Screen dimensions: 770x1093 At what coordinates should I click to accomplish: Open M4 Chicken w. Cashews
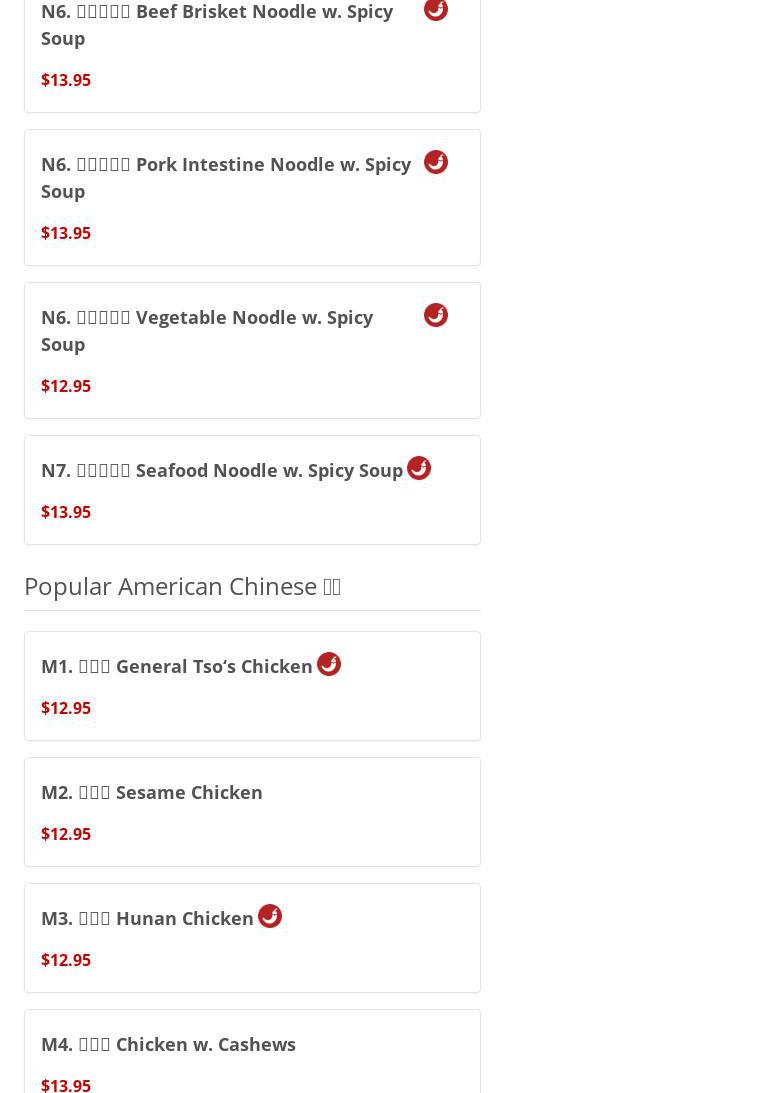168,1044
